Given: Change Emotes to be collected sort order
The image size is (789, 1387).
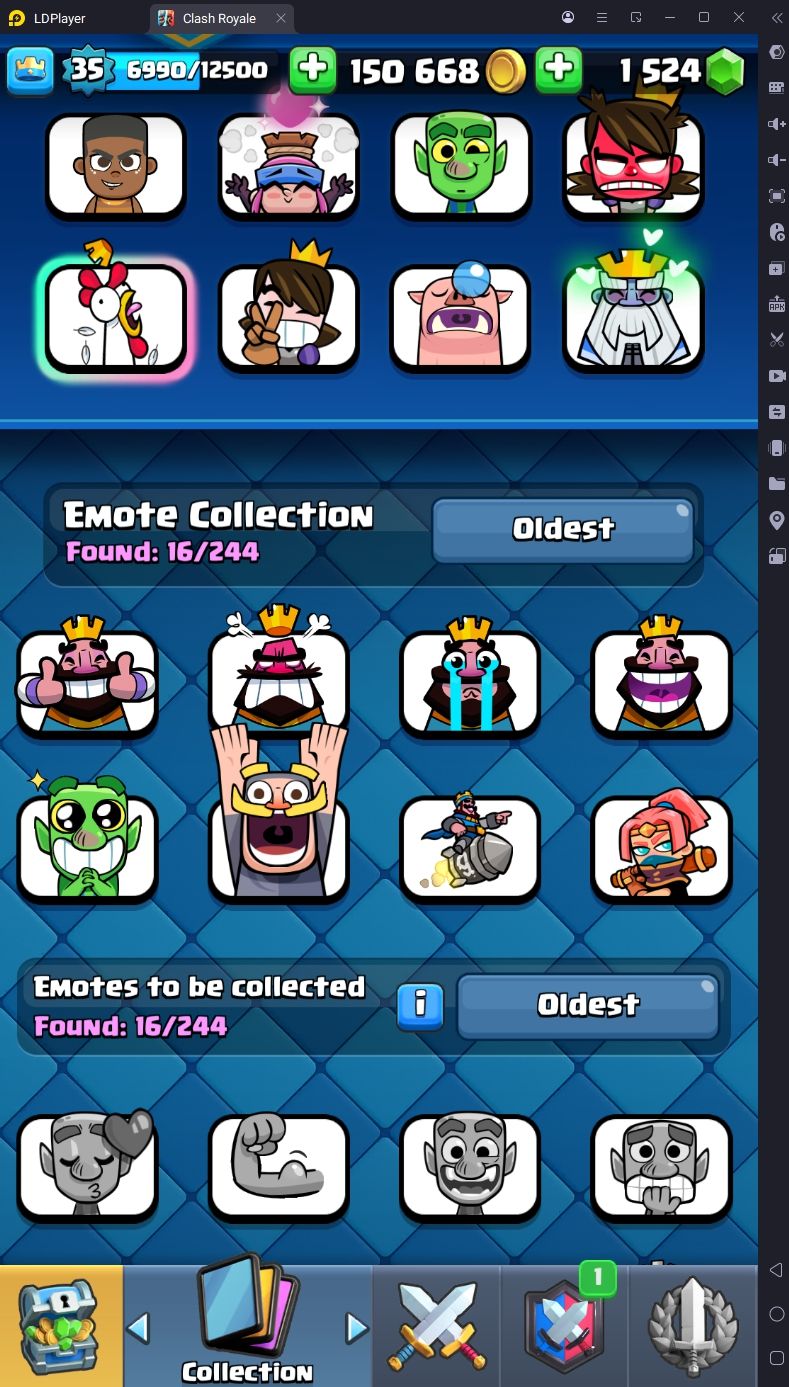Looking at the screenshot, I should [x=588, y=1006].
